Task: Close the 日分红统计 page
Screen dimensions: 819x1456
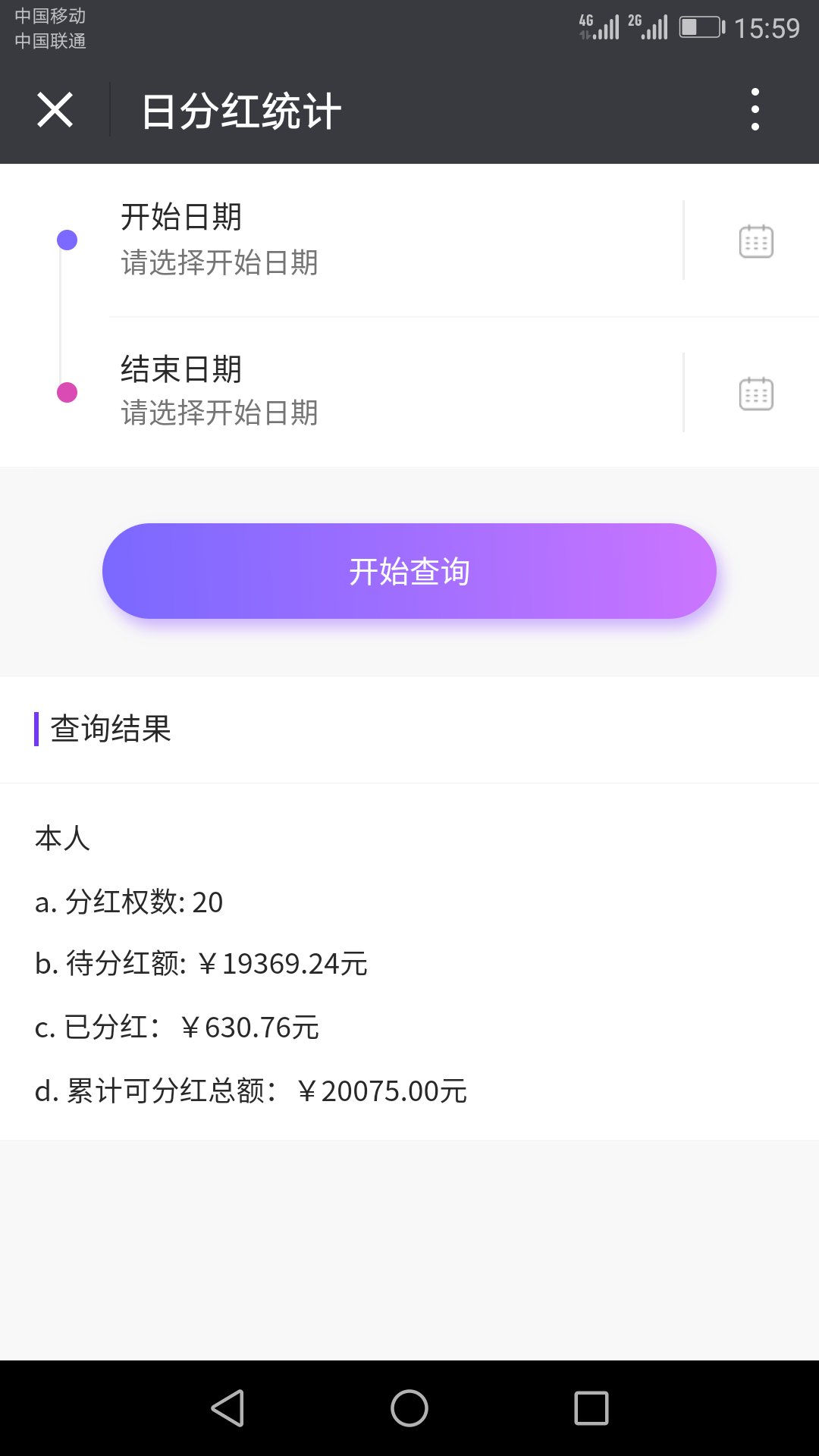Action: click(x=55, y=110)
